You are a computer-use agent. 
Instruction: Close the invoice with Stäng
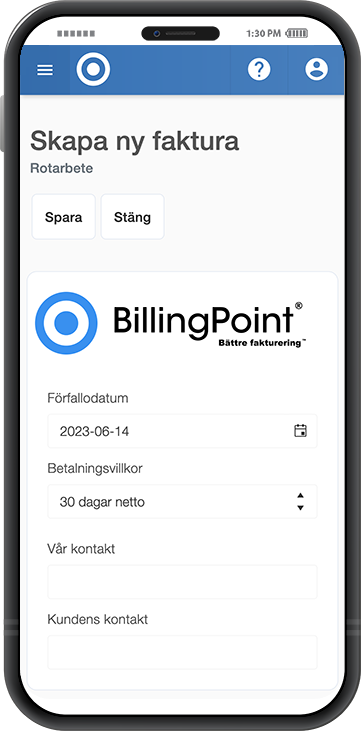tap(132, 217)
